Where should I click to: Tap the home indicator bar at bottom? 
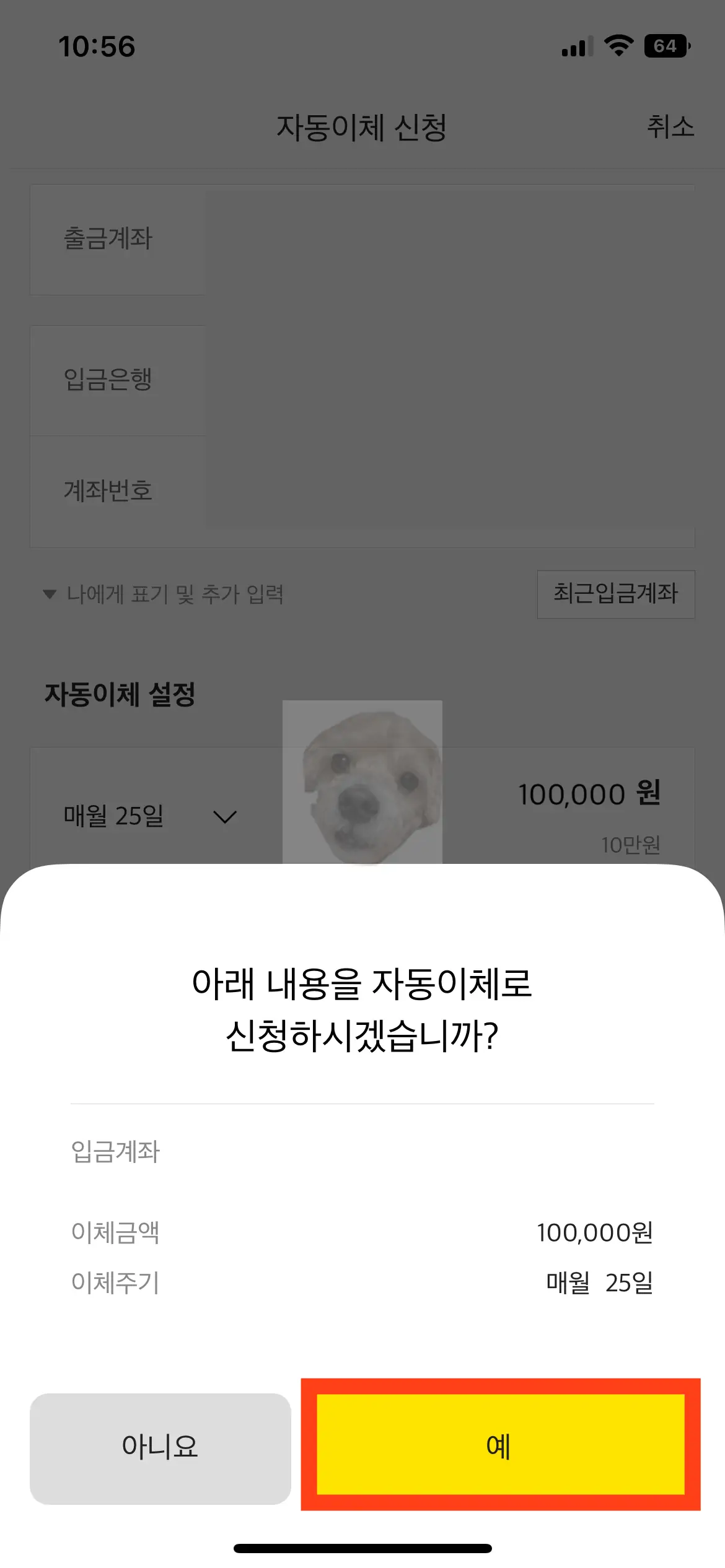[x=362, y=1547]
